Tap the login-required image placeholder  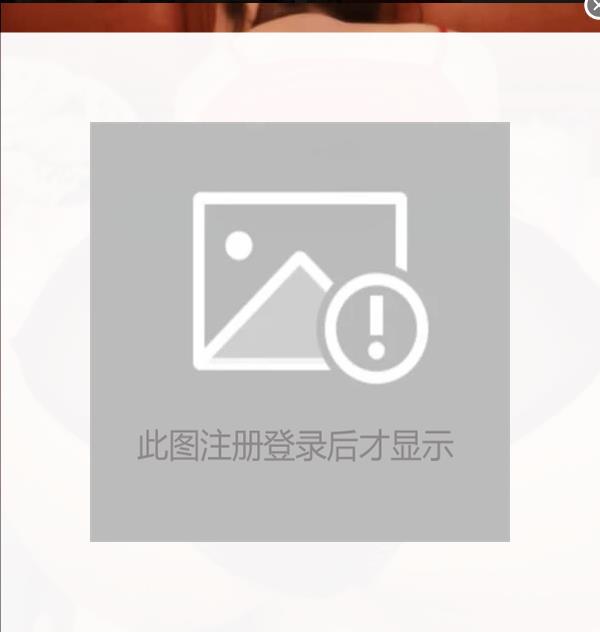[300, 332]
